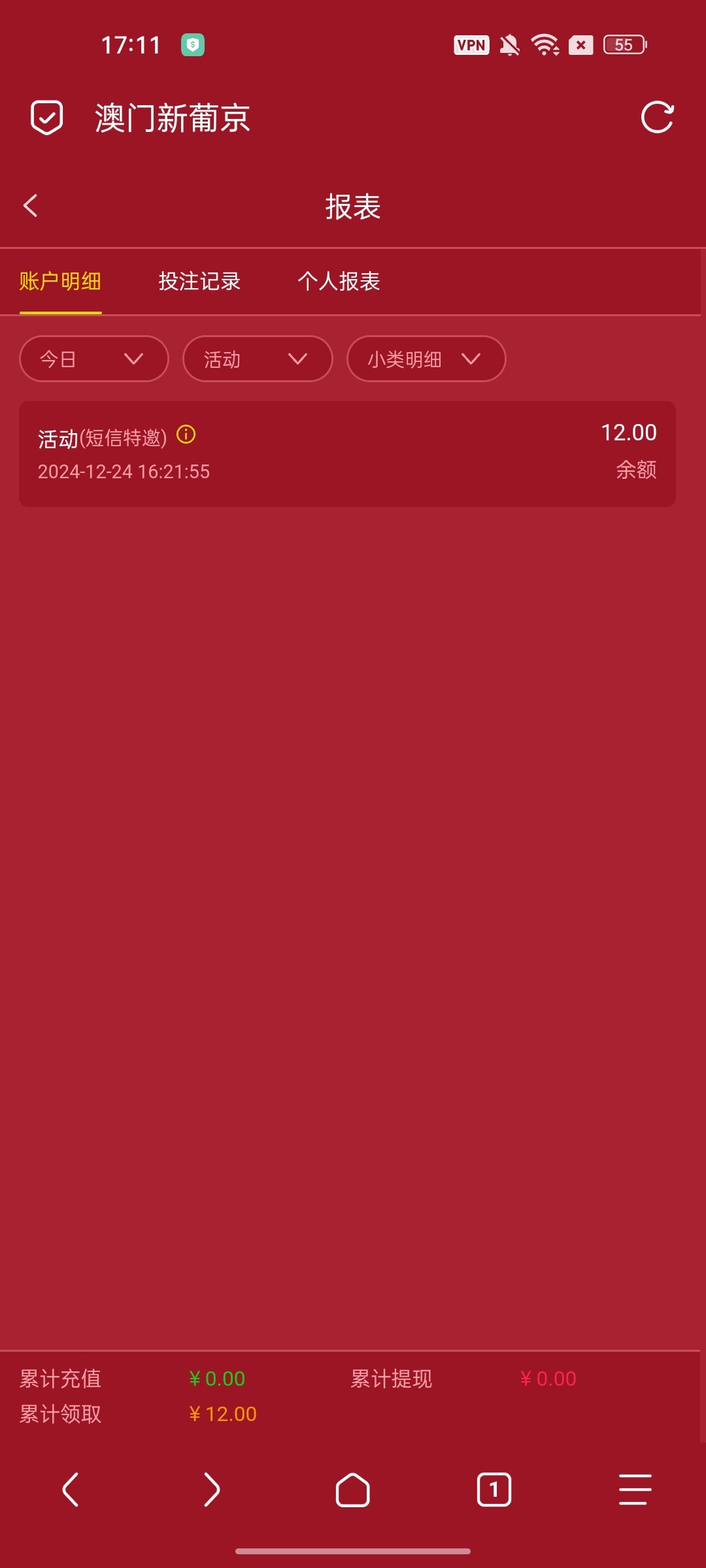
Task: Select the 账户明细 tab
Action: coord(60,282)
